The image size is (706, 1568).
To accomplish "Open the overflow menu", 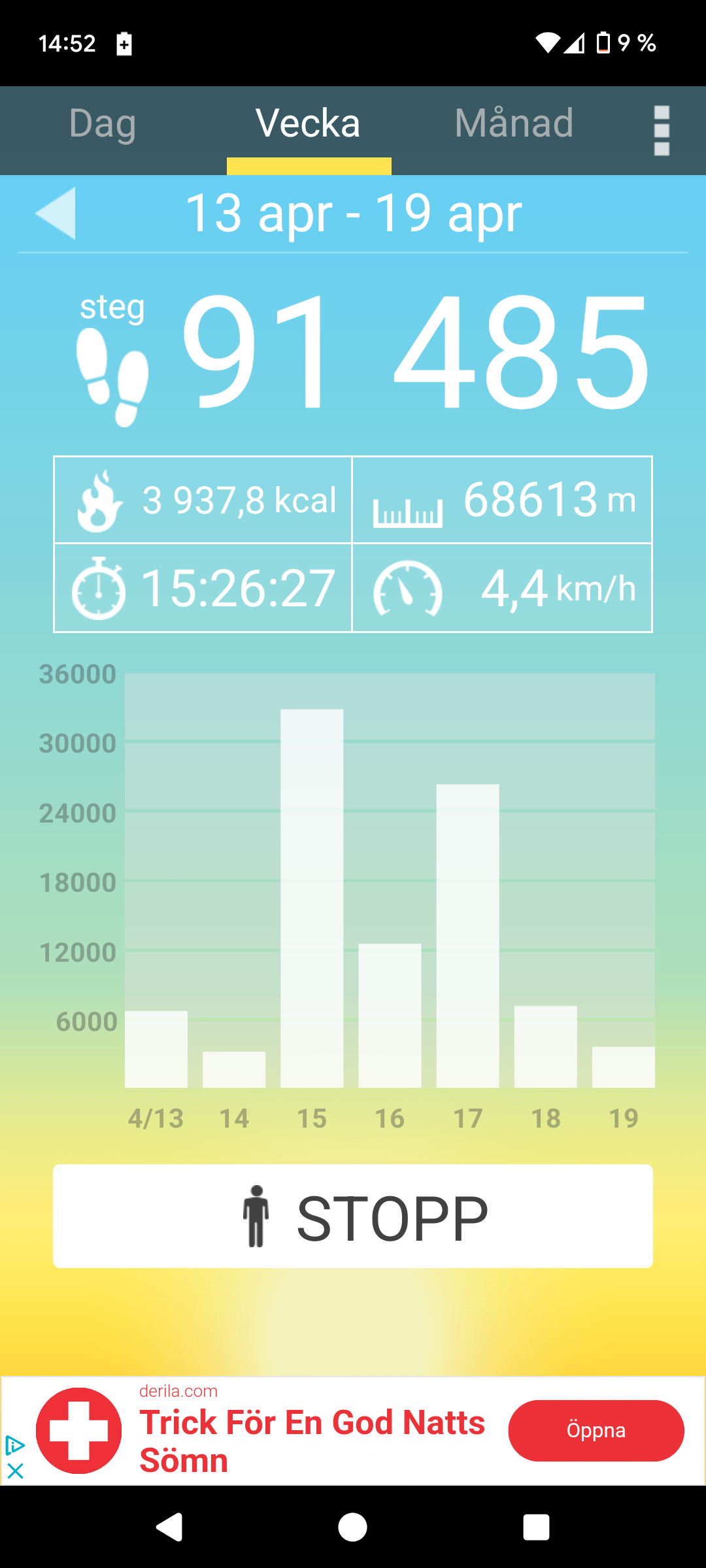I will (662, 131).
